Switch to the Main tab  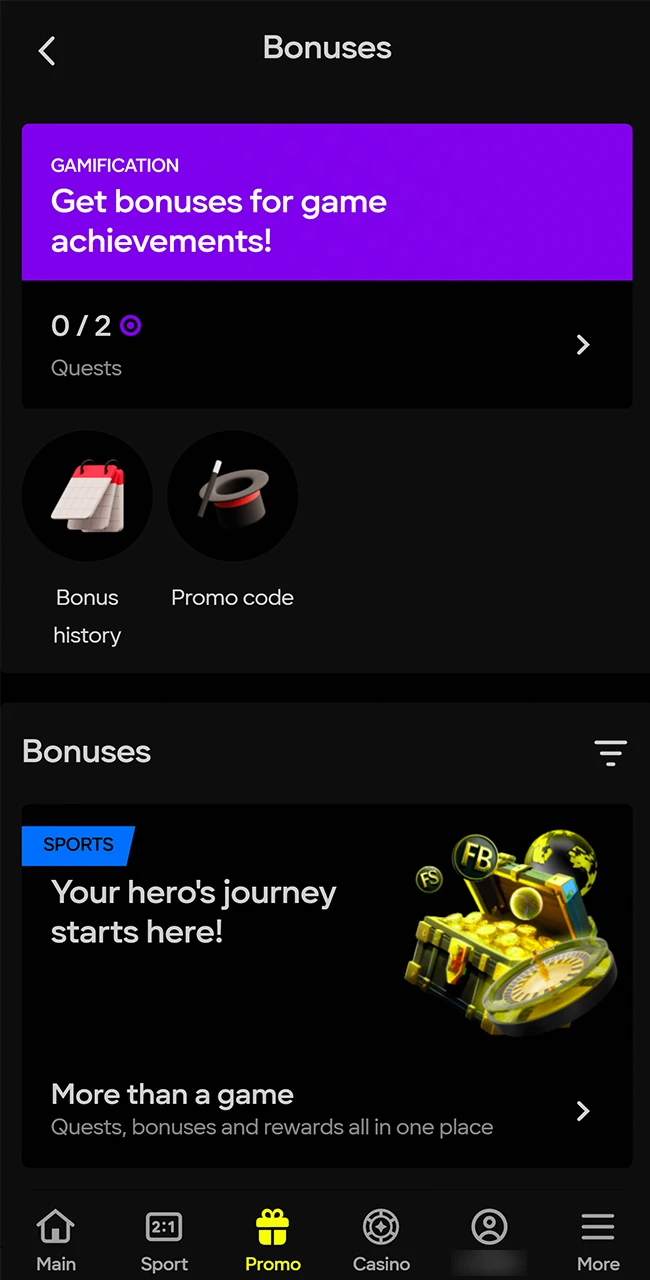[x=56, y=1240]
